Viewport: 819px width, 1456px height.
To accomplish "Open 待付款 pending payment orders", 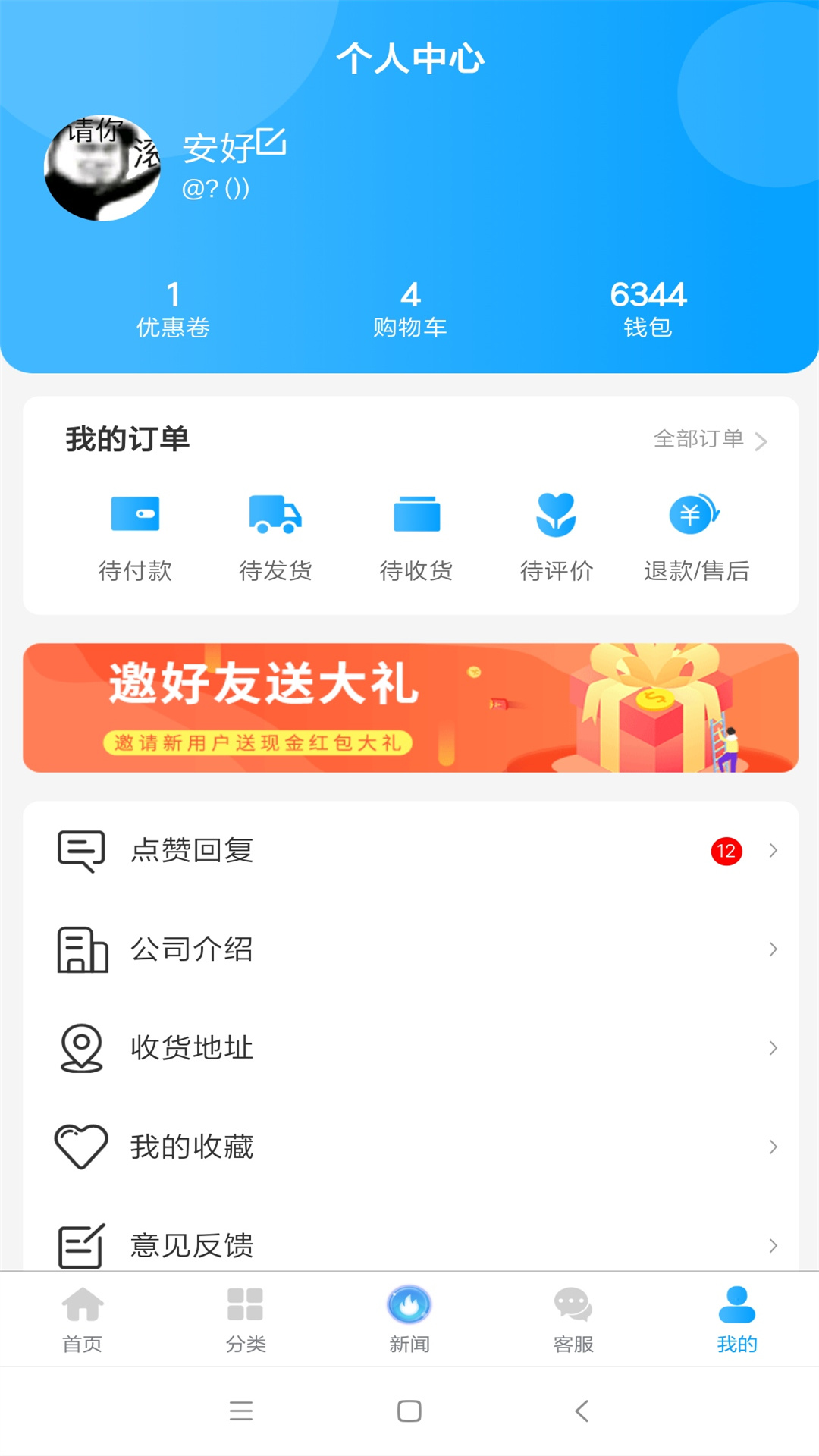I will 135,537.
